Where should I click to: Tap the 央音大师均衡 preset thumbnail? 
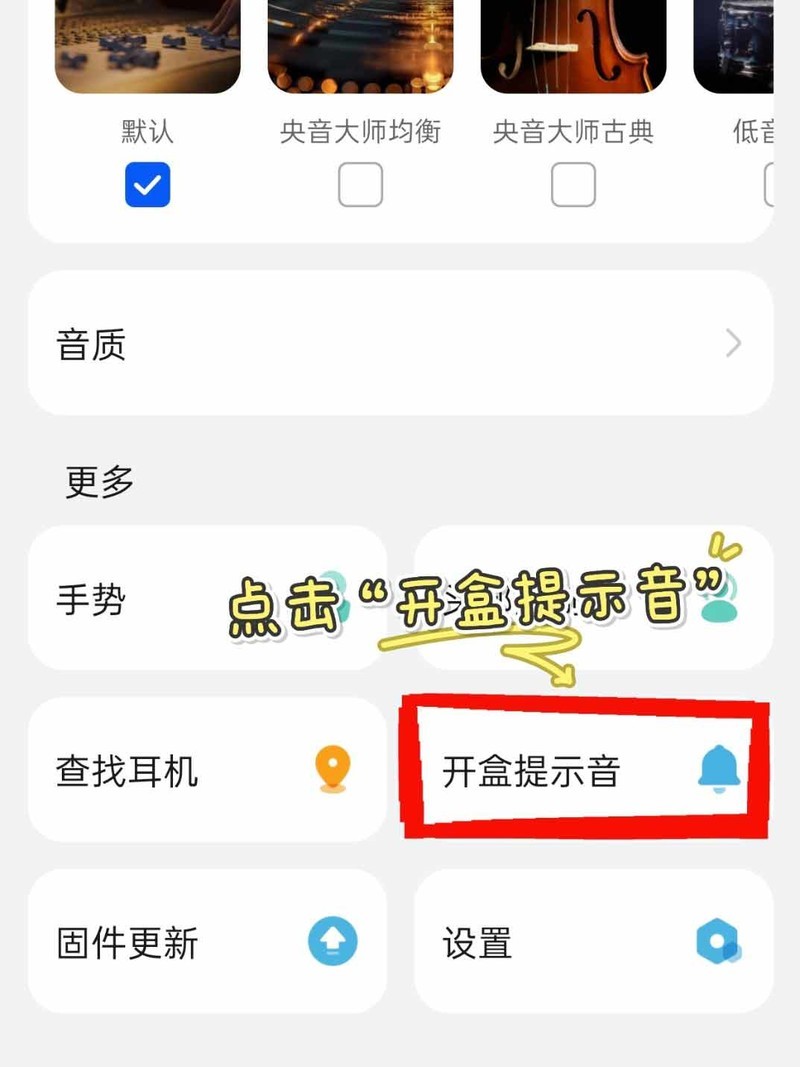pyautogui.click(x=360, y=45)
